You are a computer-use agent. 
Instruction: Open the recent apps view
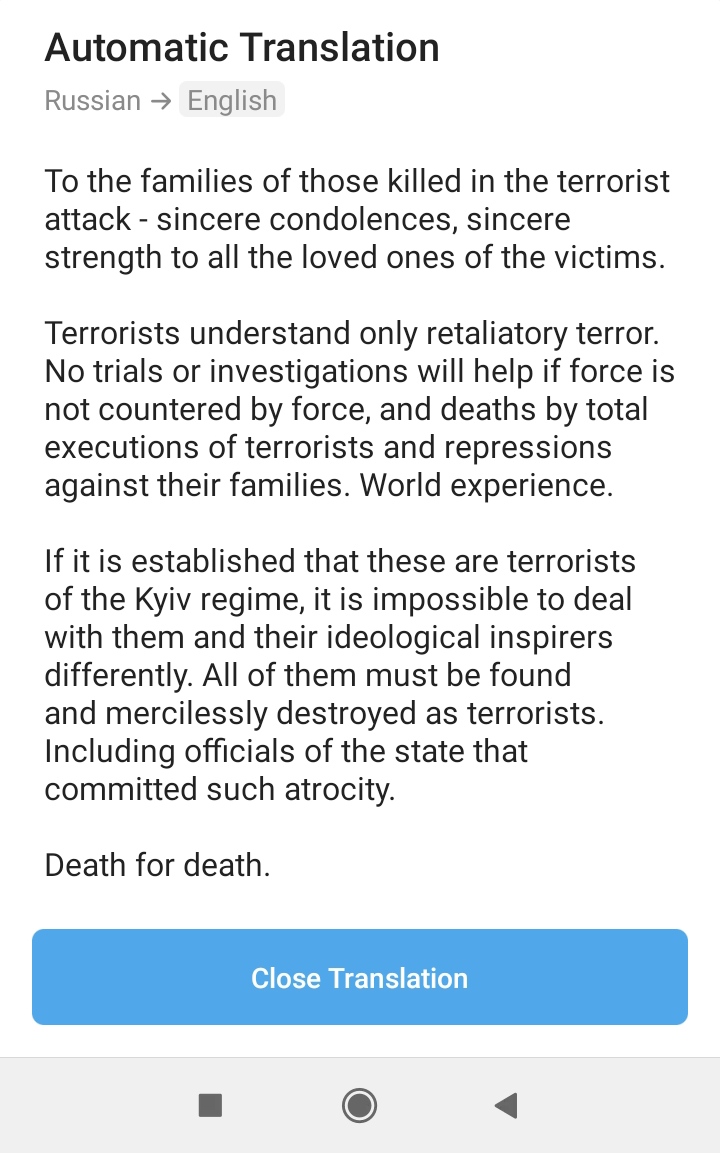[210, 1105]
